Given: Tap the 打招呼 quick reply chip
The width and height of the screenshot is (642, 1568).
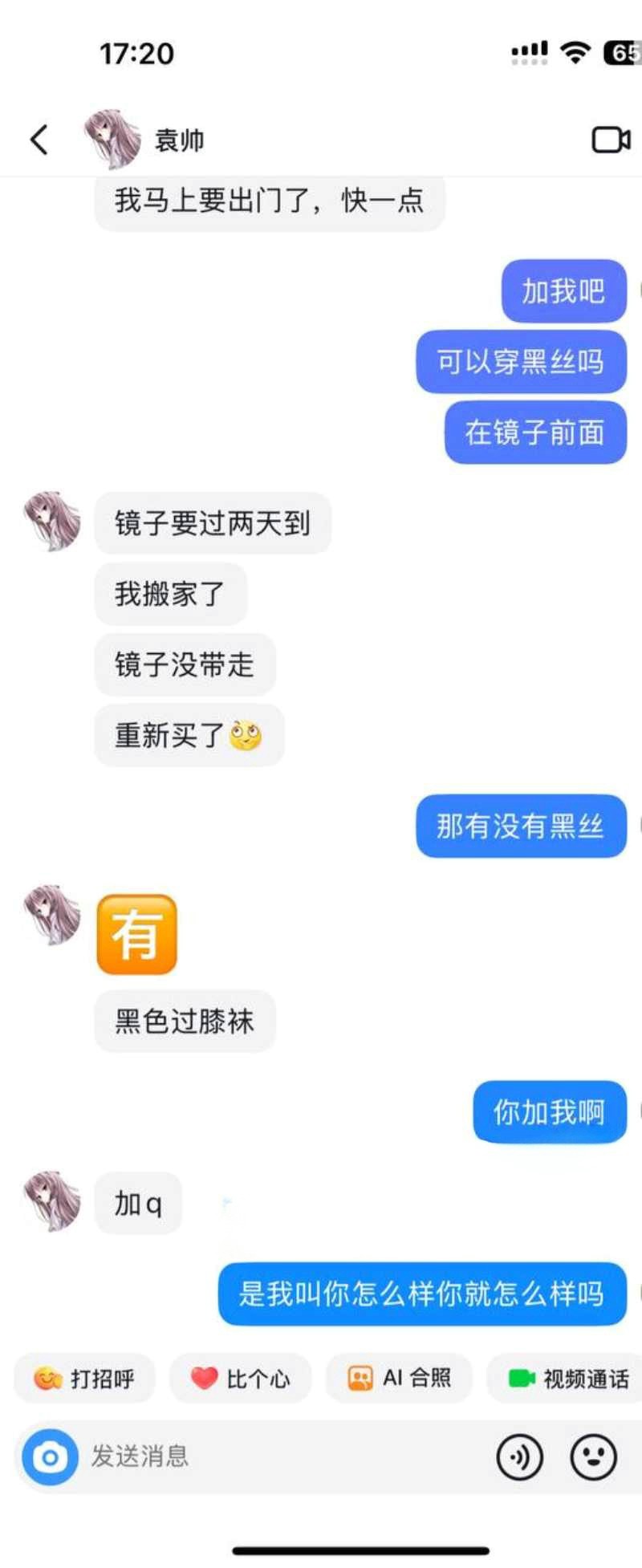Looking at the screenshot, I should coord(84,1379).
